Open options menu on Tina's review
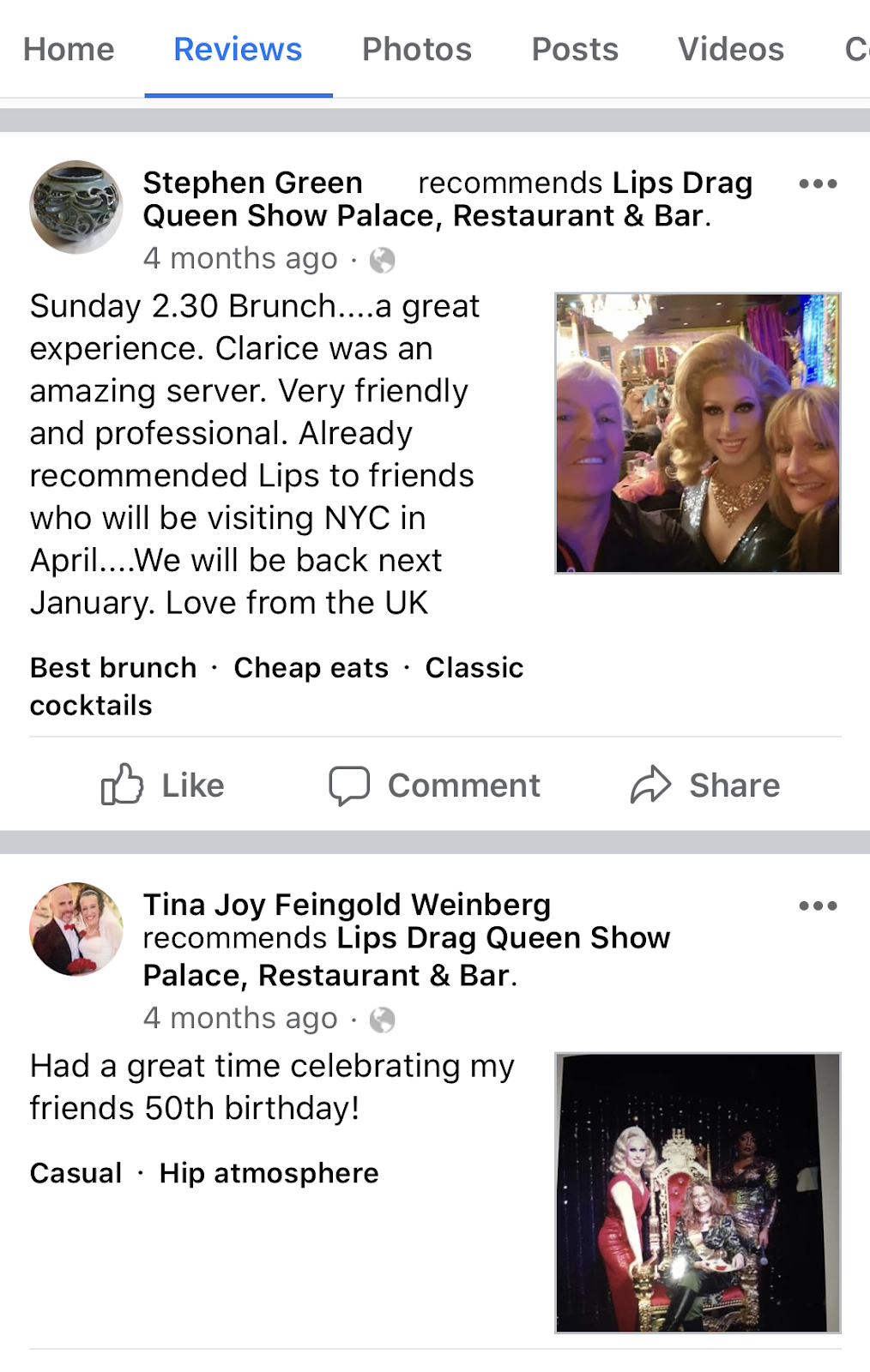Viewport: 870px width, 1372px height. click(817, 906)
